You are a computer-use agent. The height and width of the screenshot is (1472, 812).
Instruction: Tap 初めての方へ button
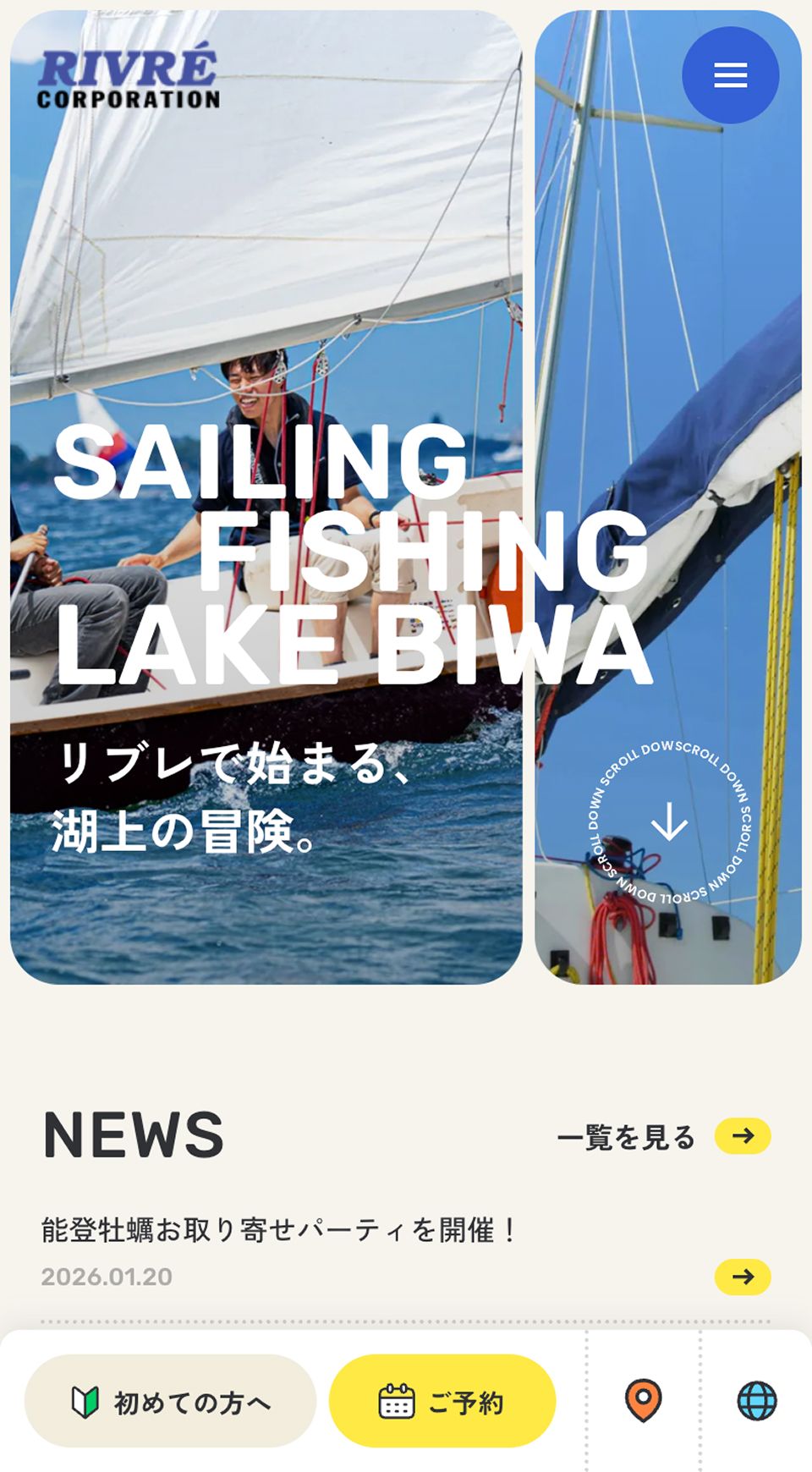171,1402
